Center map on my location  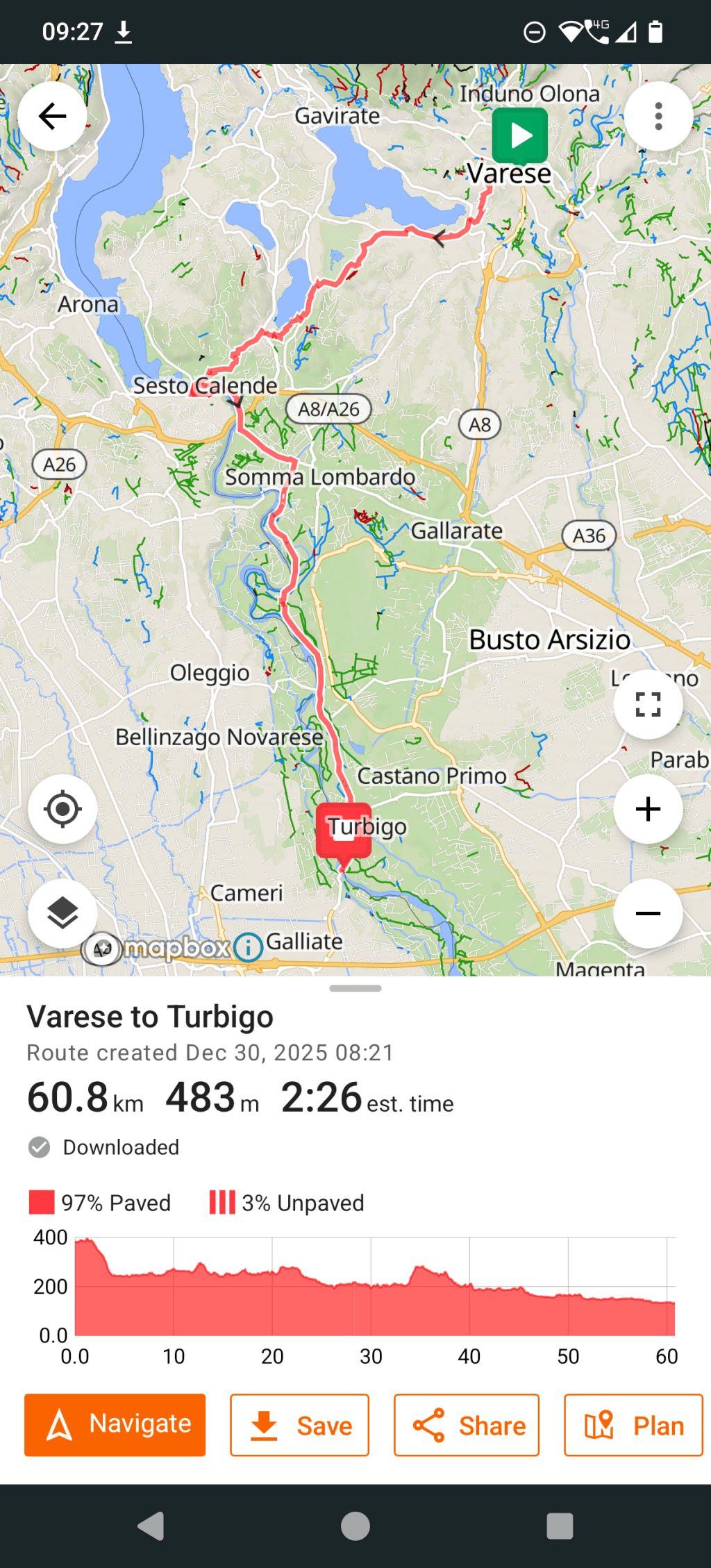(x=62, y=809)
